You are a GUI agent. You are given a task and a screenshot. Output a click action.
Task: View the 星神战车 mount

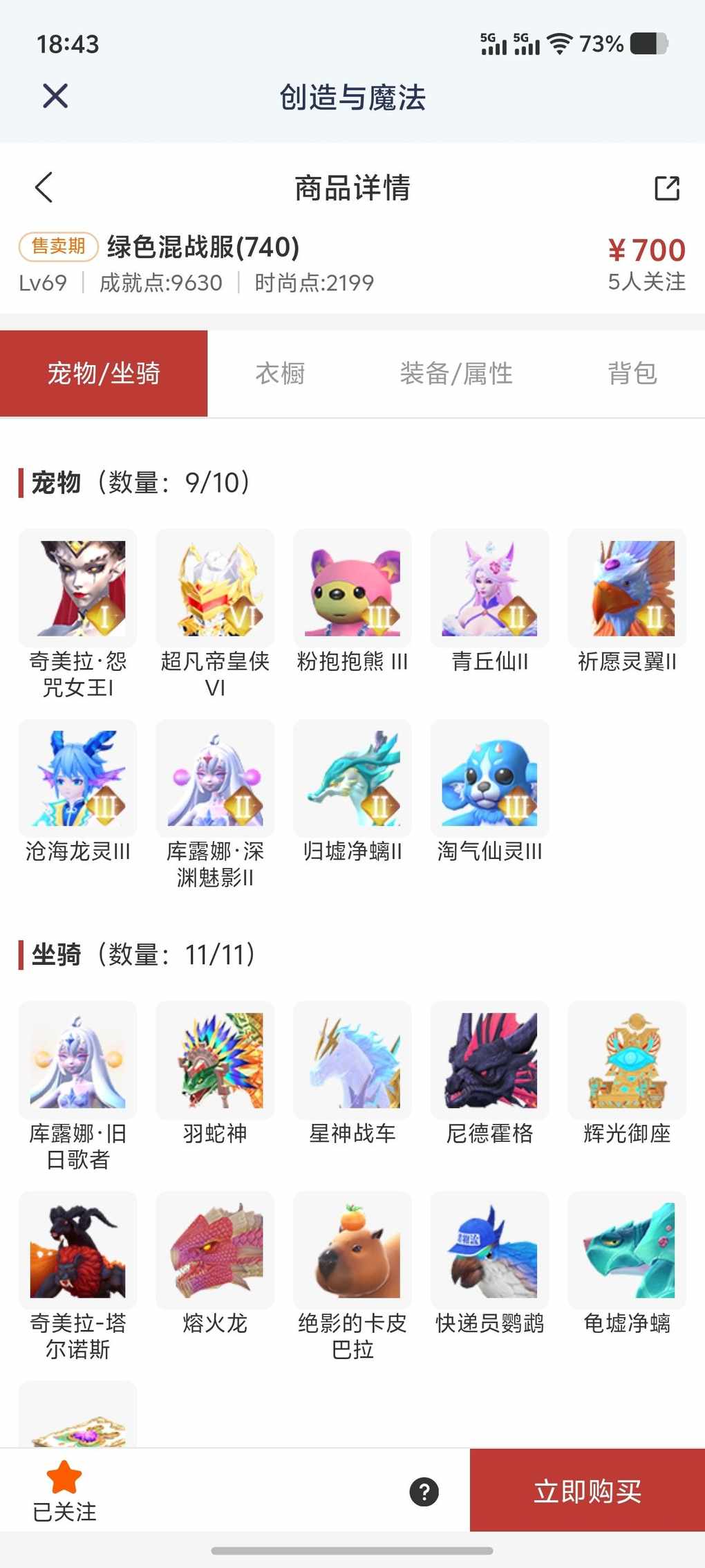(x=352, y=1060)
